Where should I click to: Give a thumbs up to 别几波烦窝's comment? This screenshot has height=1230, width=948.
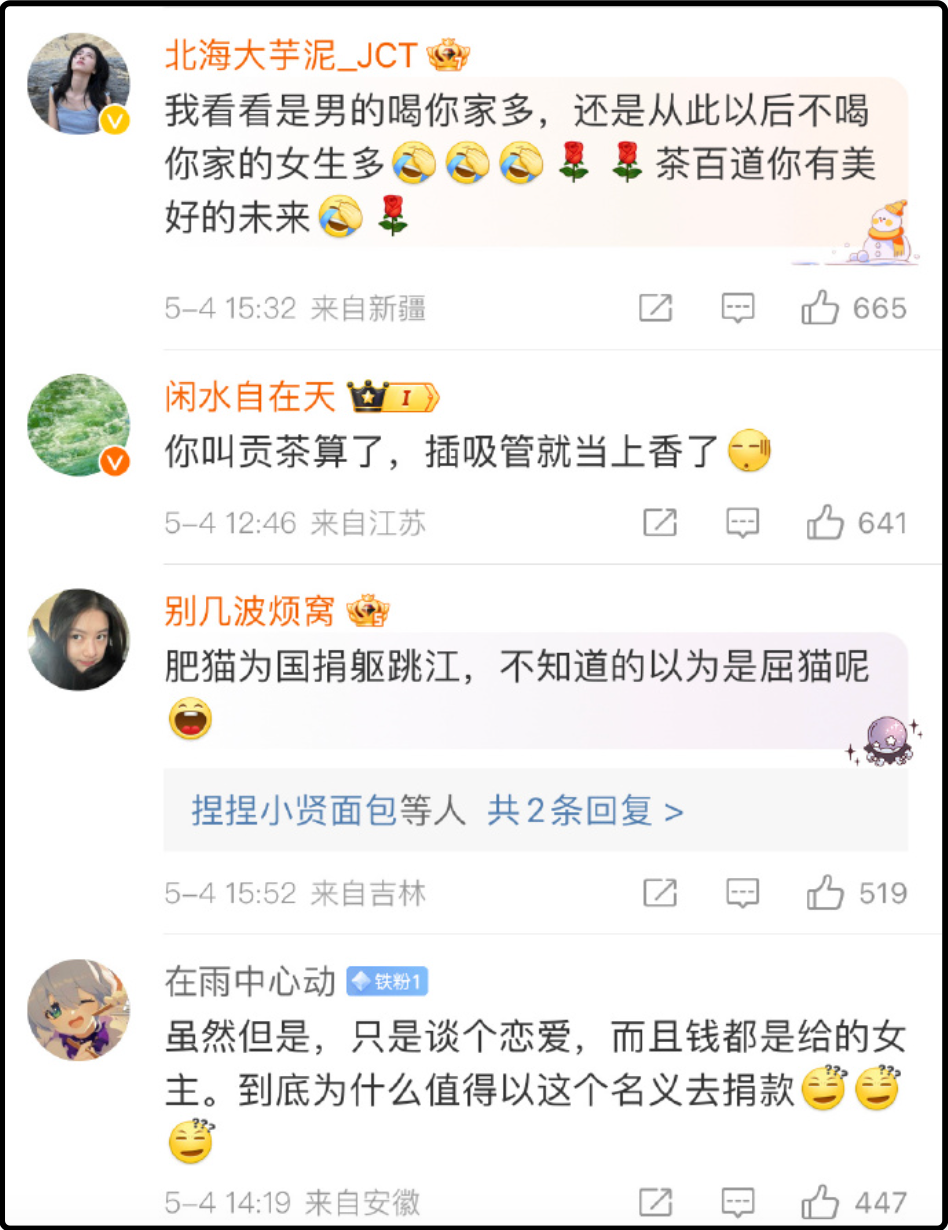pos(825,892)
